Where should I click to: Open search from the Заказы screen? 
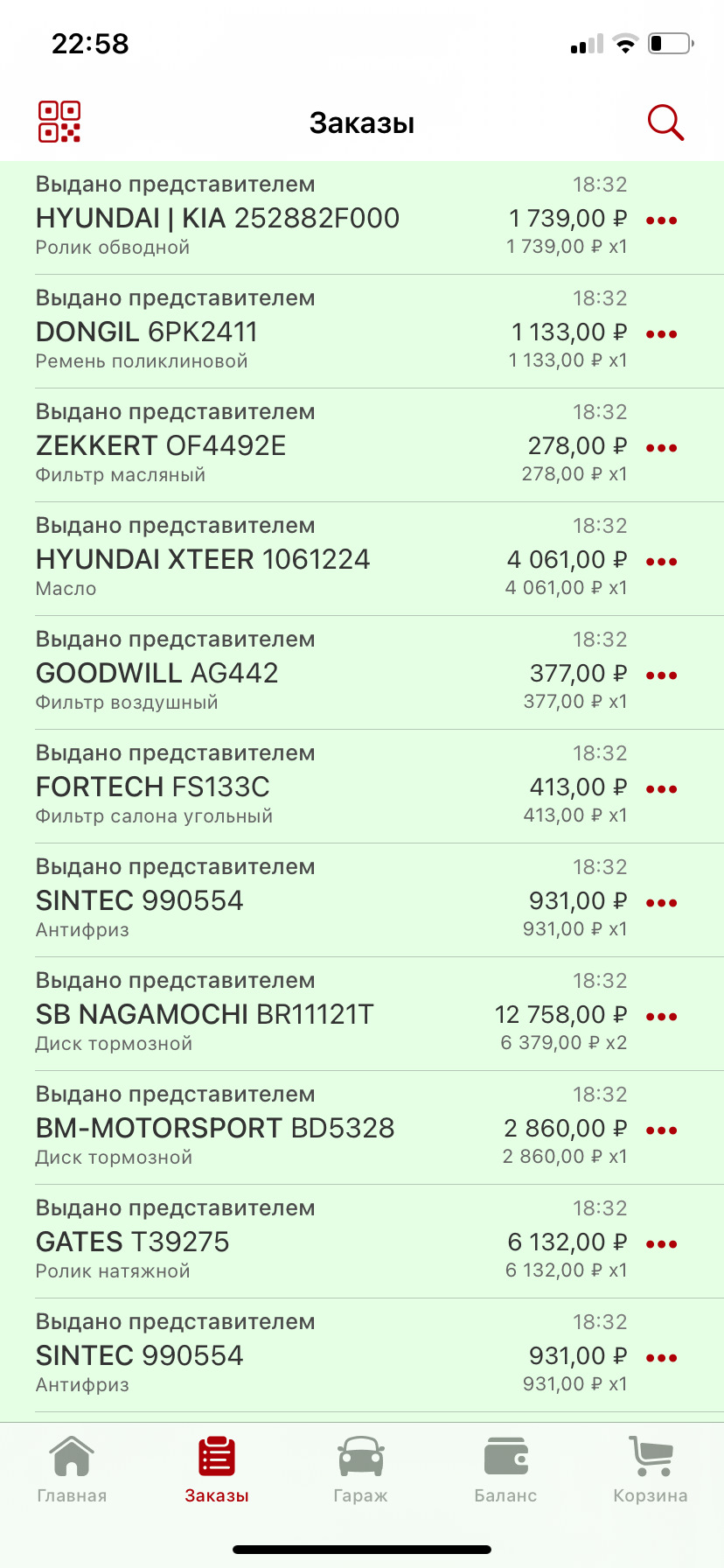coord(665,122)
